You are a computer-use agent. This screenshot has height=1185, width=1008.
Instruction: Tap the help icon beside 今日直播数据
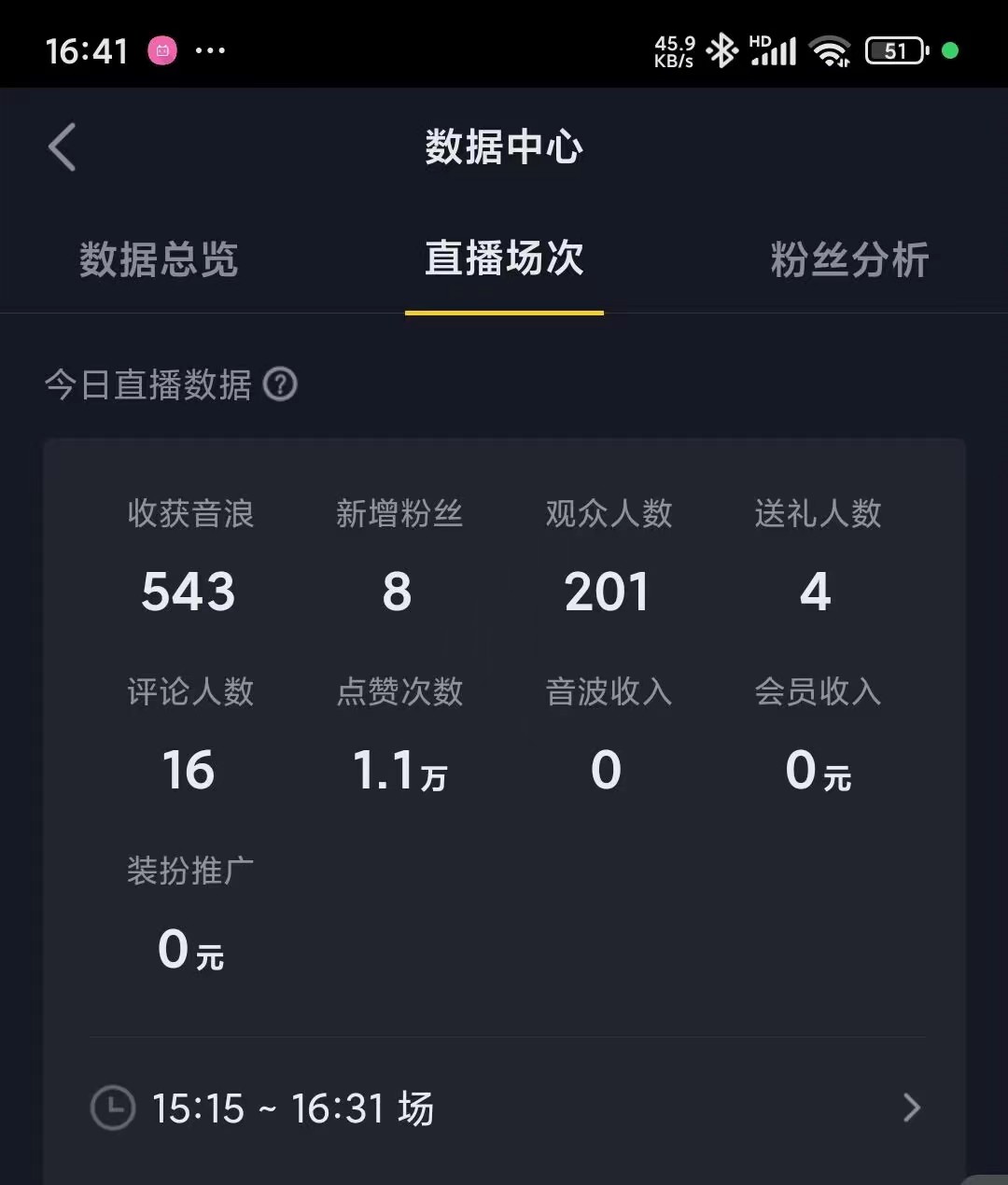coord(280,384)
